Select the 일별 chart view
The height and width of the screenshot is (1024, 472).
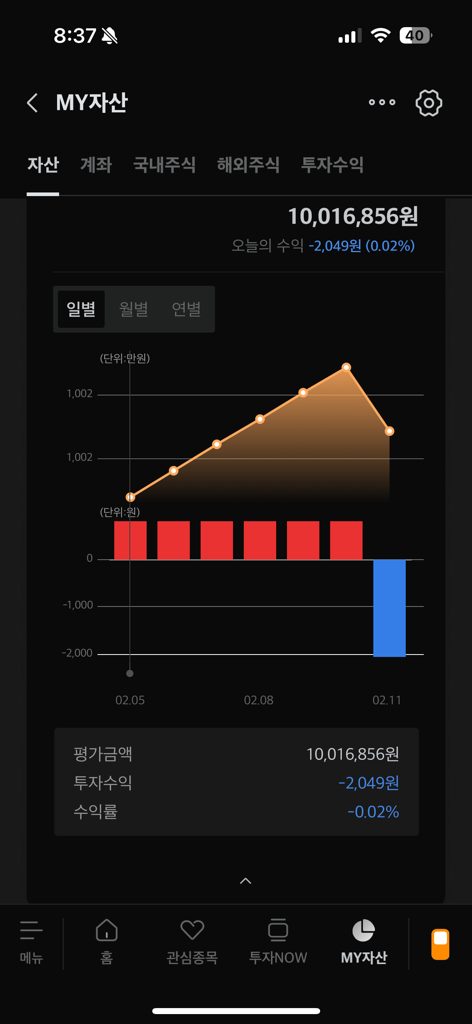coord(81,309)
